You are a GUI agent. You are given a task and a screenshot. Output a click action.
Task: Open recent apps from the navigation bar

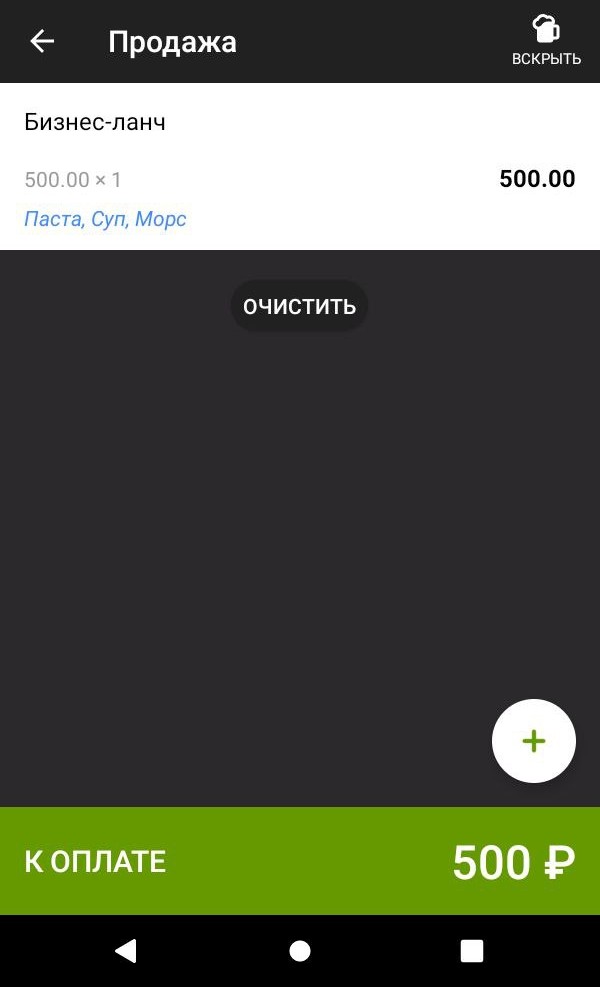click(x=472, y=951)
